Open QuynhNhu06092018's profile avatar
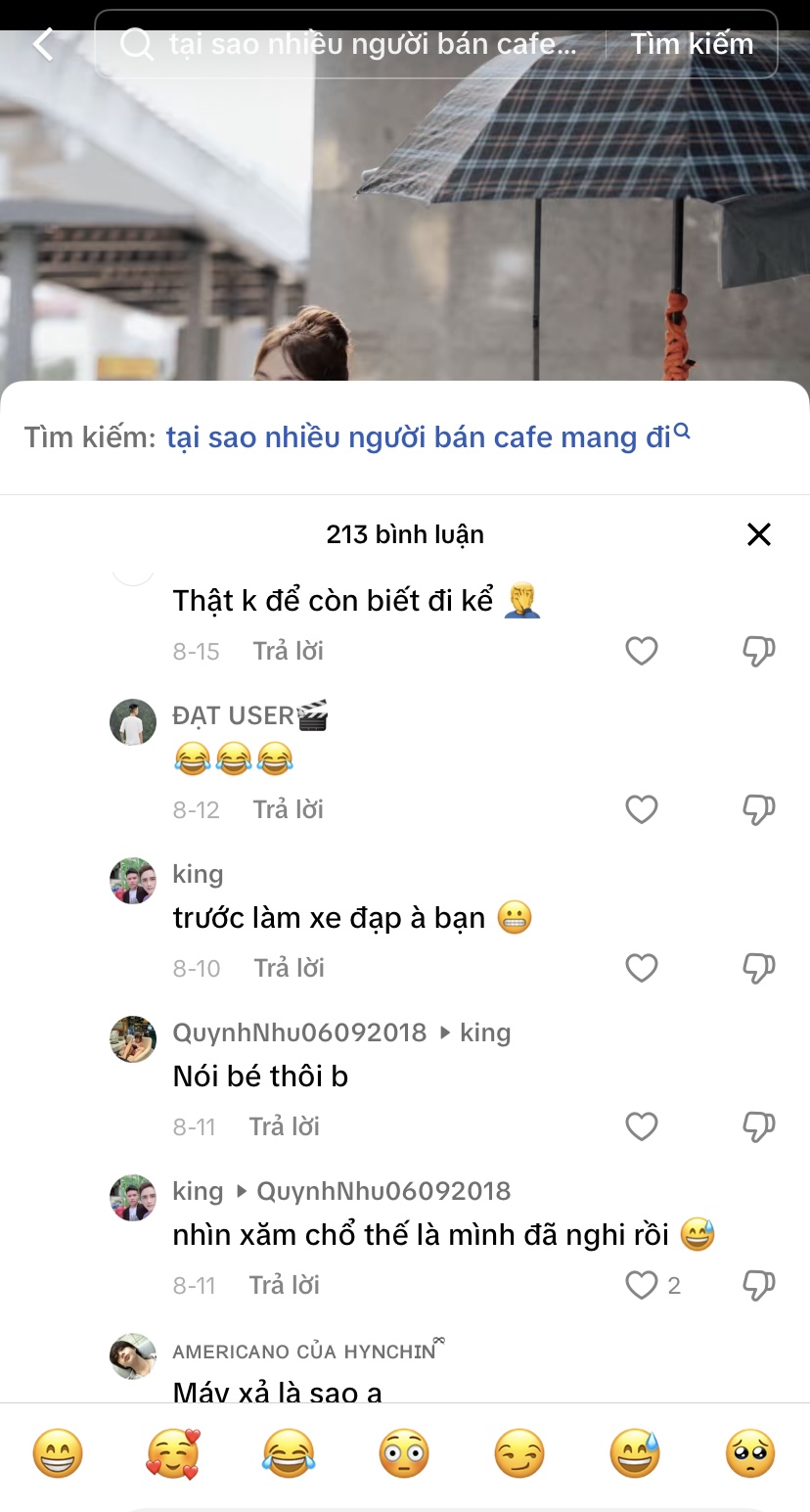Image resolution: width=810 pixels, height=1512 pixels. (x=133, y=1039)
